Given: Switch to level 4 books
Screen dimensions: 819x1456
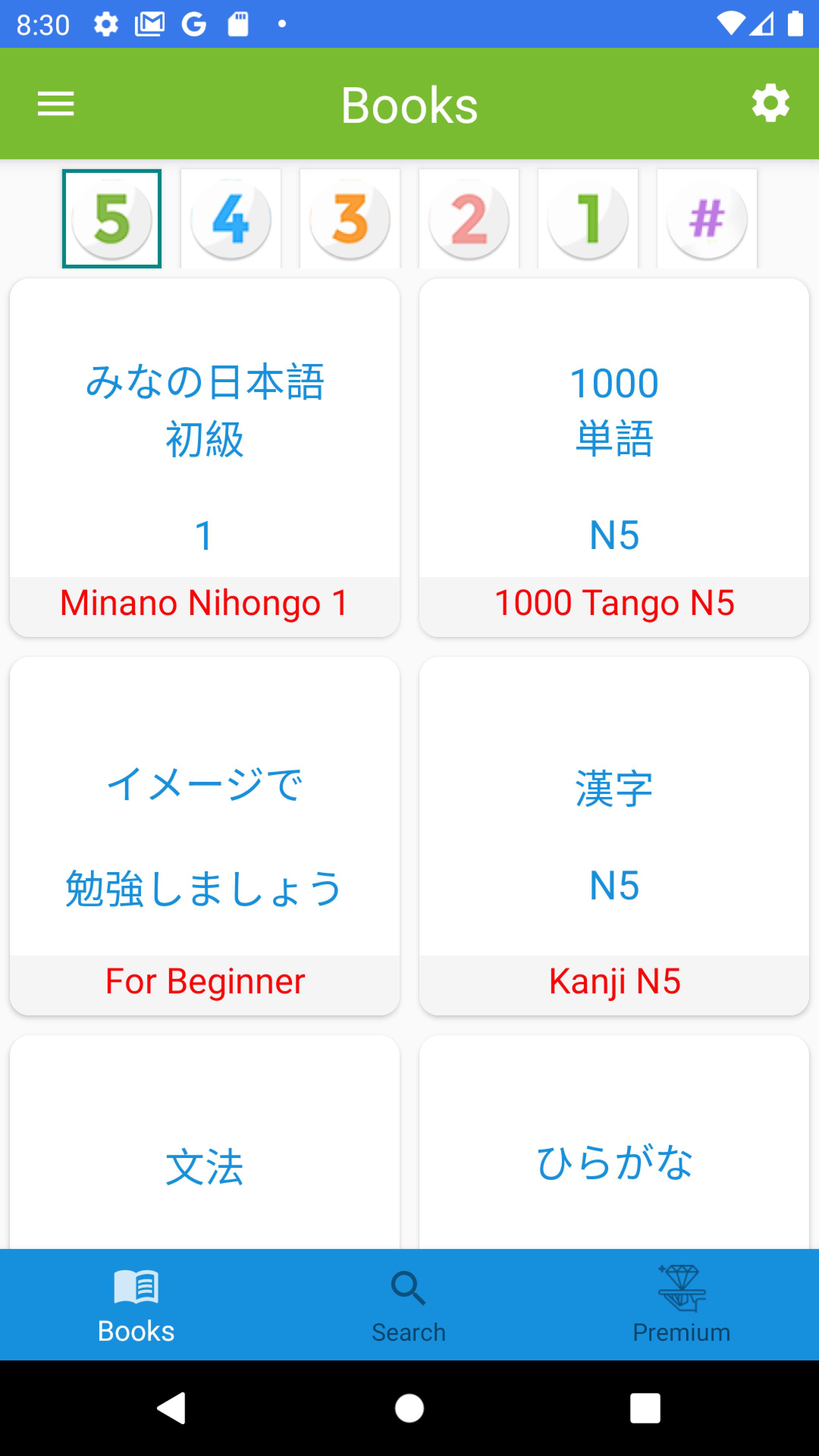Looking at the screenshot, I should [x=231, y=219].
